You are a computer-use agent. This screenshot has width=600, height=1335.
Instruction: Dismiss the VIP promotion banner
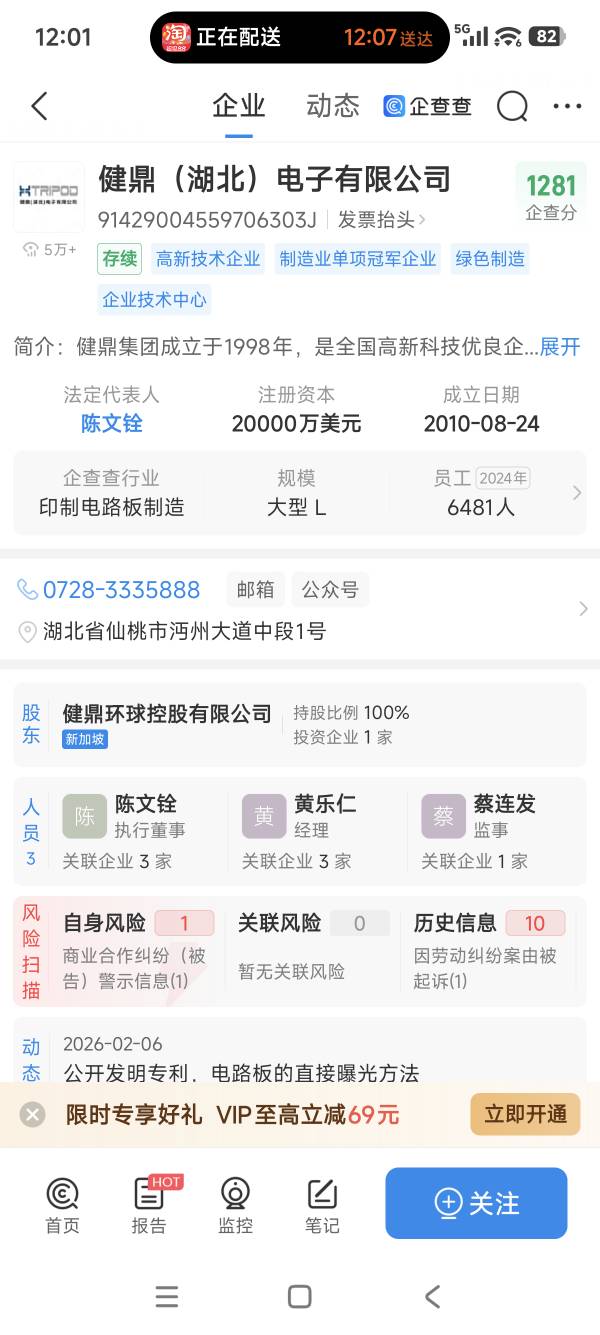[33, 1114]
